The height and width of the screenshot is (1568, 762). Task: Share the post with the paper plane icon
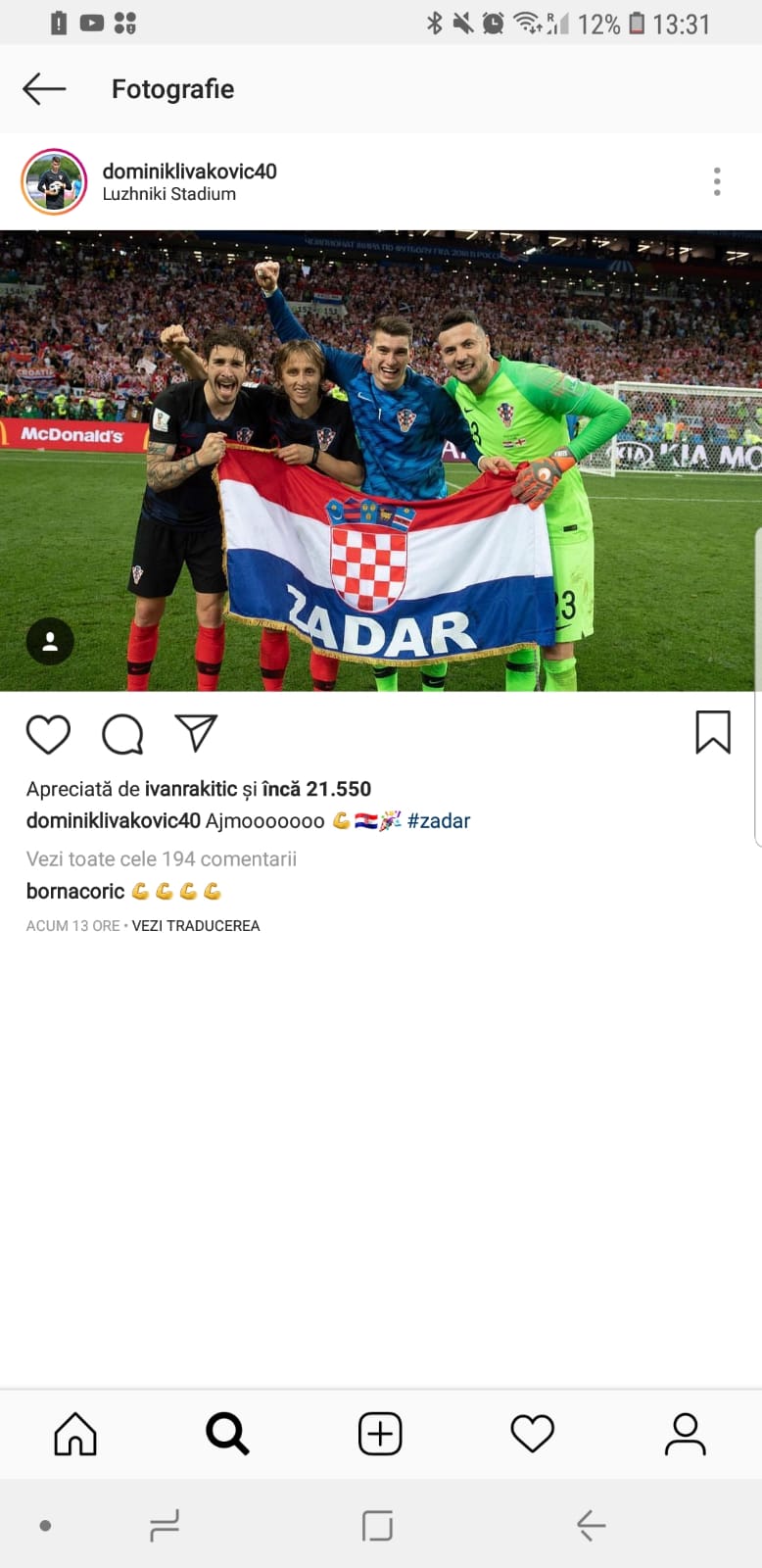(x=196, y=732)
